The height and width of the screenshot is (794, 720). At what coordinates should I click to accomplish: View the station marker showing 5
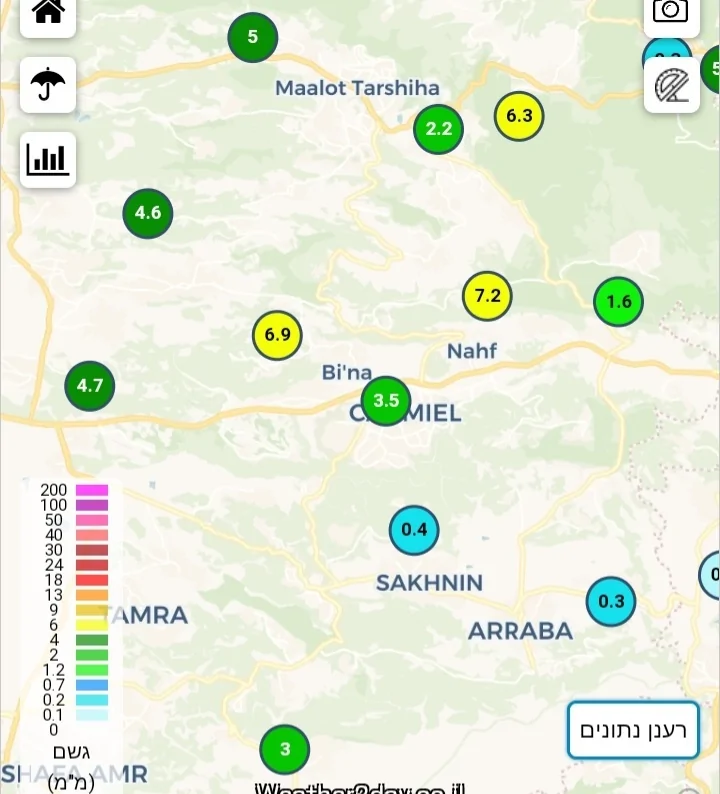click(253, 38)
